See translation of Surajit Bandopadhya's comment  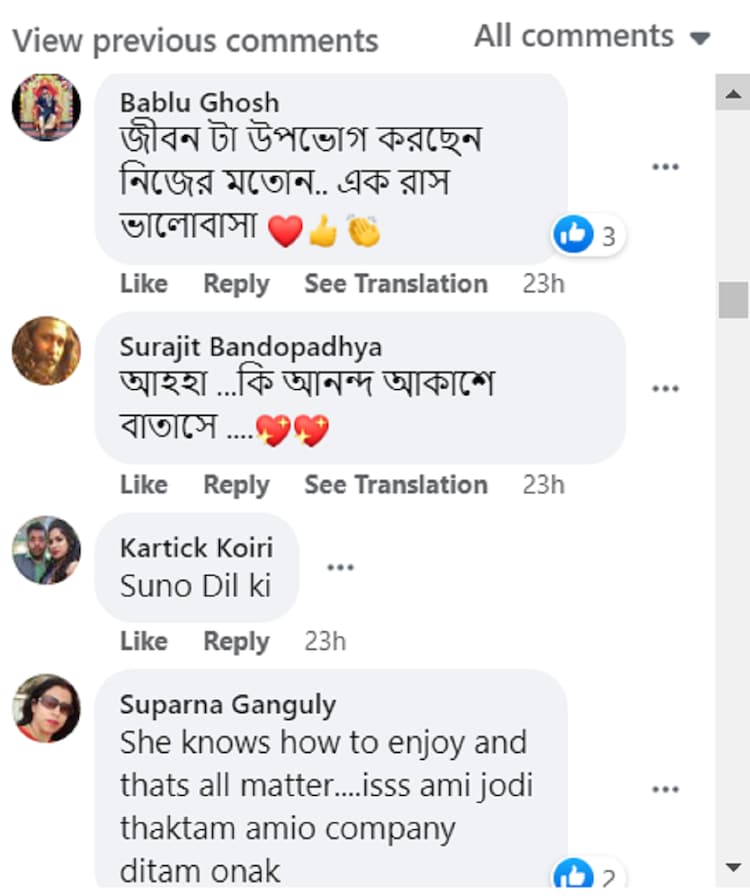[395, 485]
